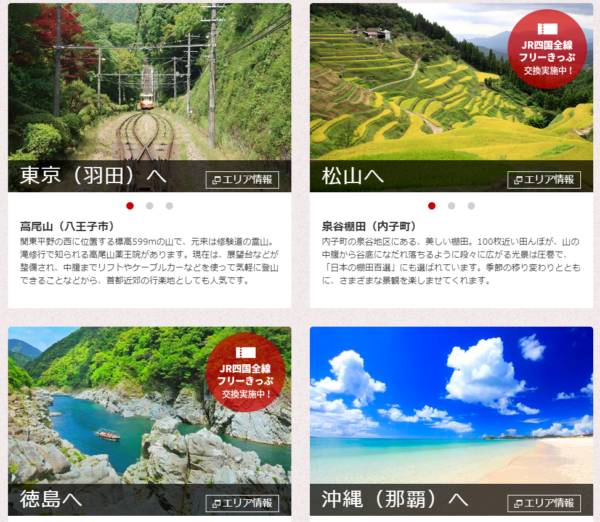Screen dimensions: 600x522
Task: Select the second slide dot under 松山
Action: coord(451,206)
